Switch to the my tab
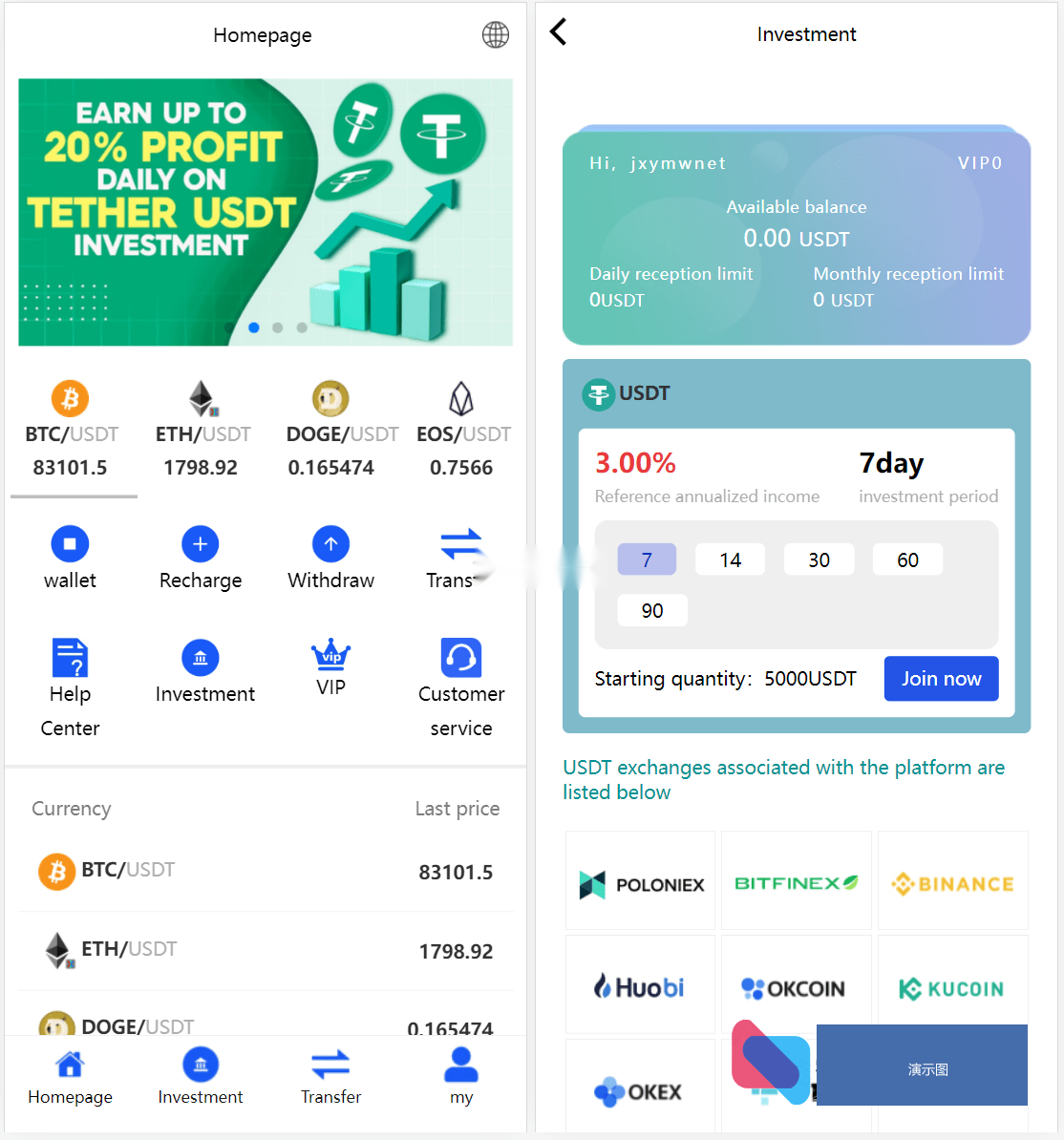This screenshot has height=1140, width=1064. pos(460,1077)
